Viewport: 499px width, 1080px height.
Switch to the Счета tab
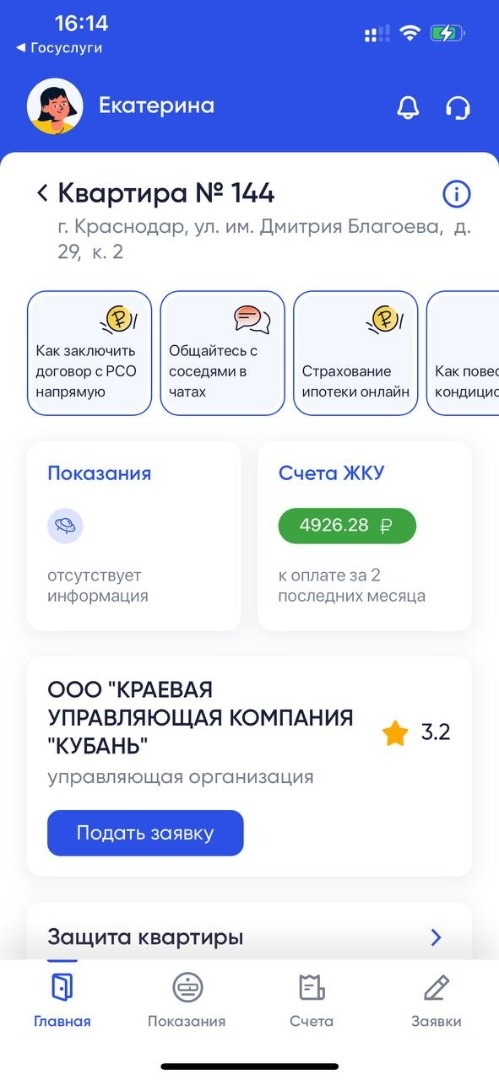(312, 999)
